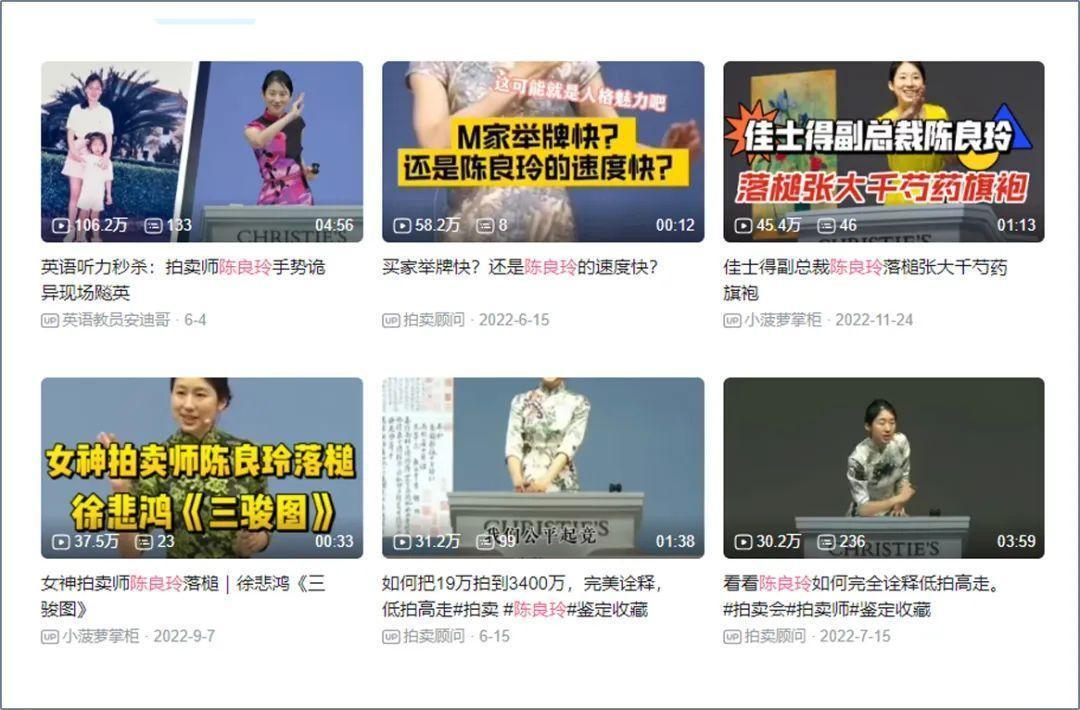Open the video about 19万拍到3400万
The width and height of the screenshot is (1080, 710).
coord(542,467)
